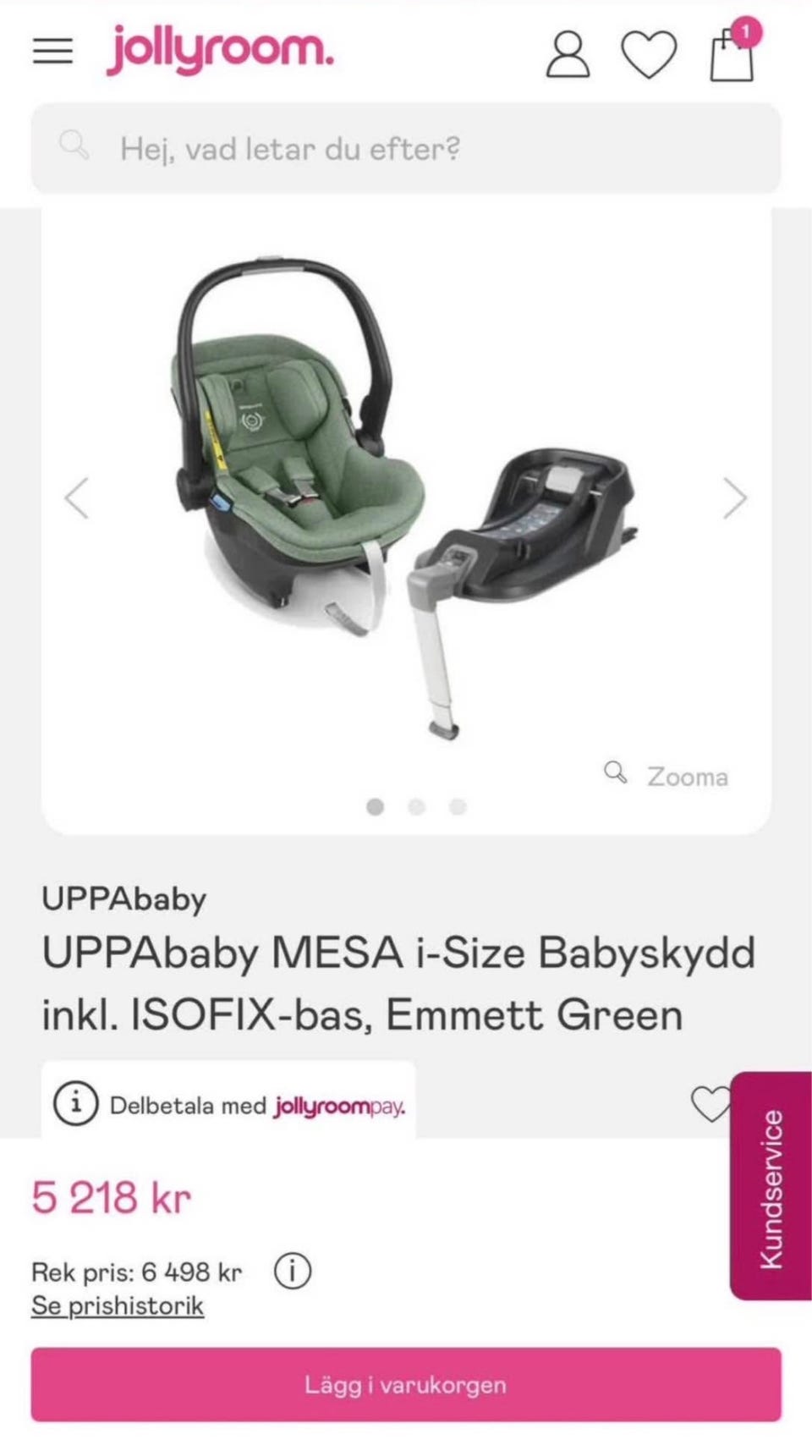The height and width of the screenshot is (1456, 812).
Task: Add product with Lägg i varukorgen
Action: (406, 1385)
